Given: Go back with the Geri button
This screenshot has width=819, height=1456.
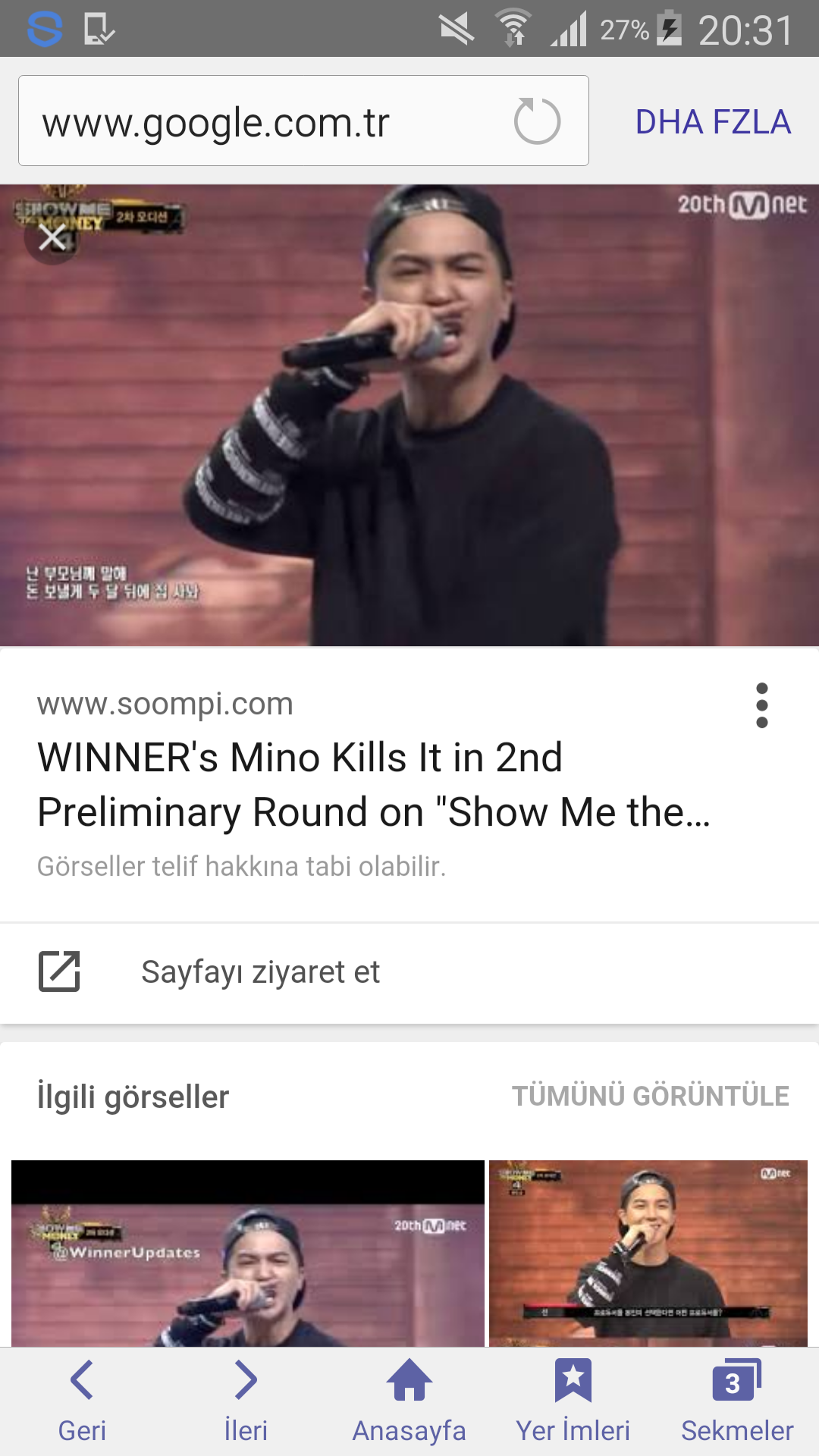Looking at the screenshot, I should [x=82, y=1401].
